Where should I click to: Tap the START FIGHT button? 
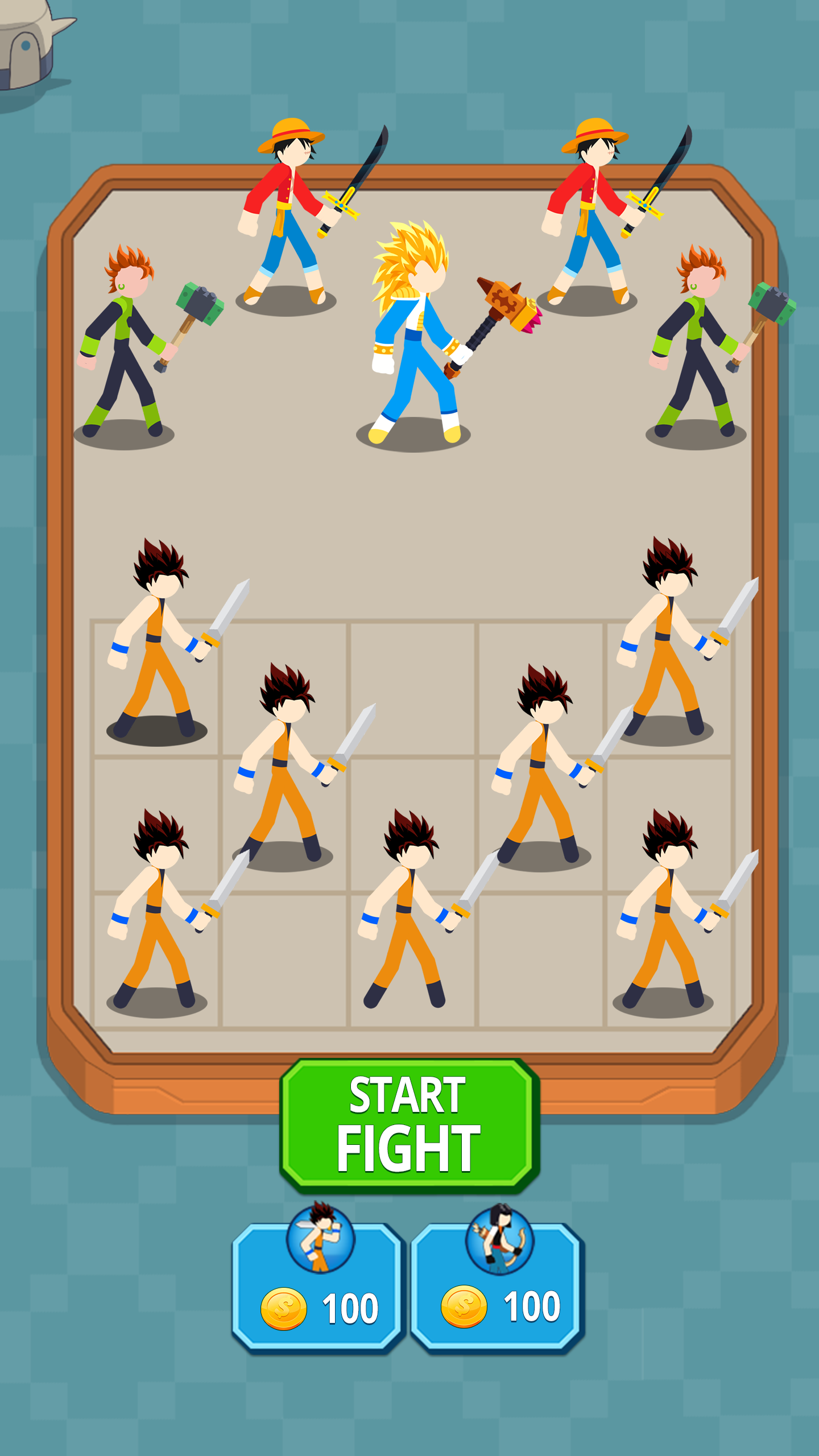[408, 1125]
